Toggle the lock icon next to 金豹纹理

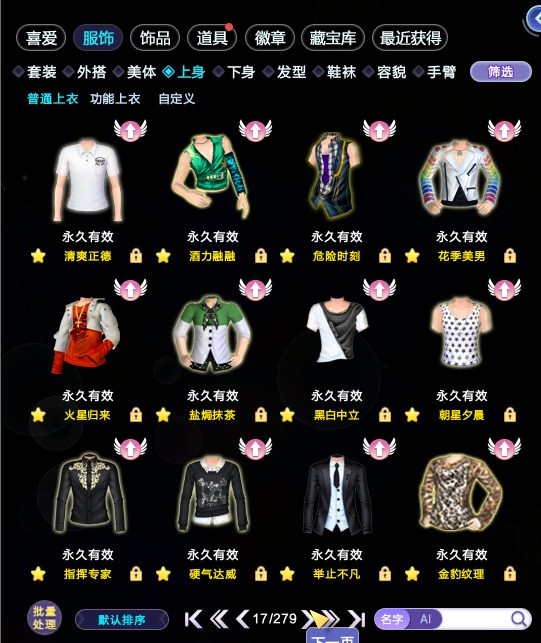[510, 573]
